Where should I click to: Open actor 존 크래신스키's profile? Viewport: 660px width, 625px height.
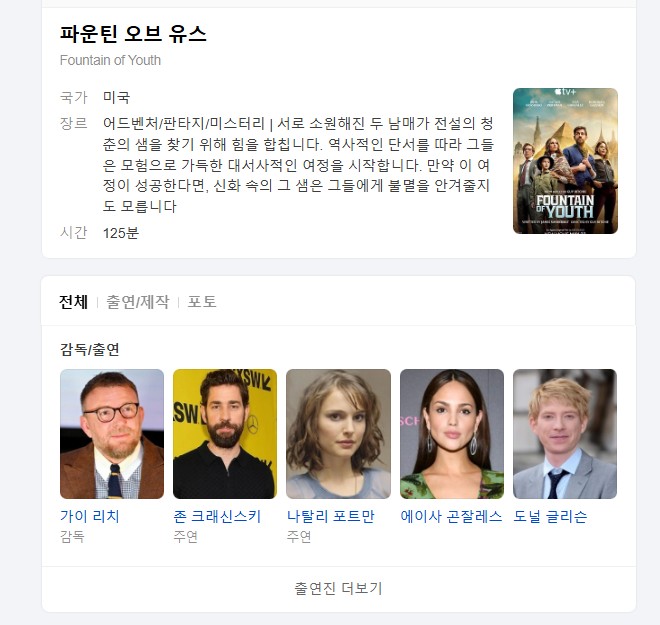point(224,434)
